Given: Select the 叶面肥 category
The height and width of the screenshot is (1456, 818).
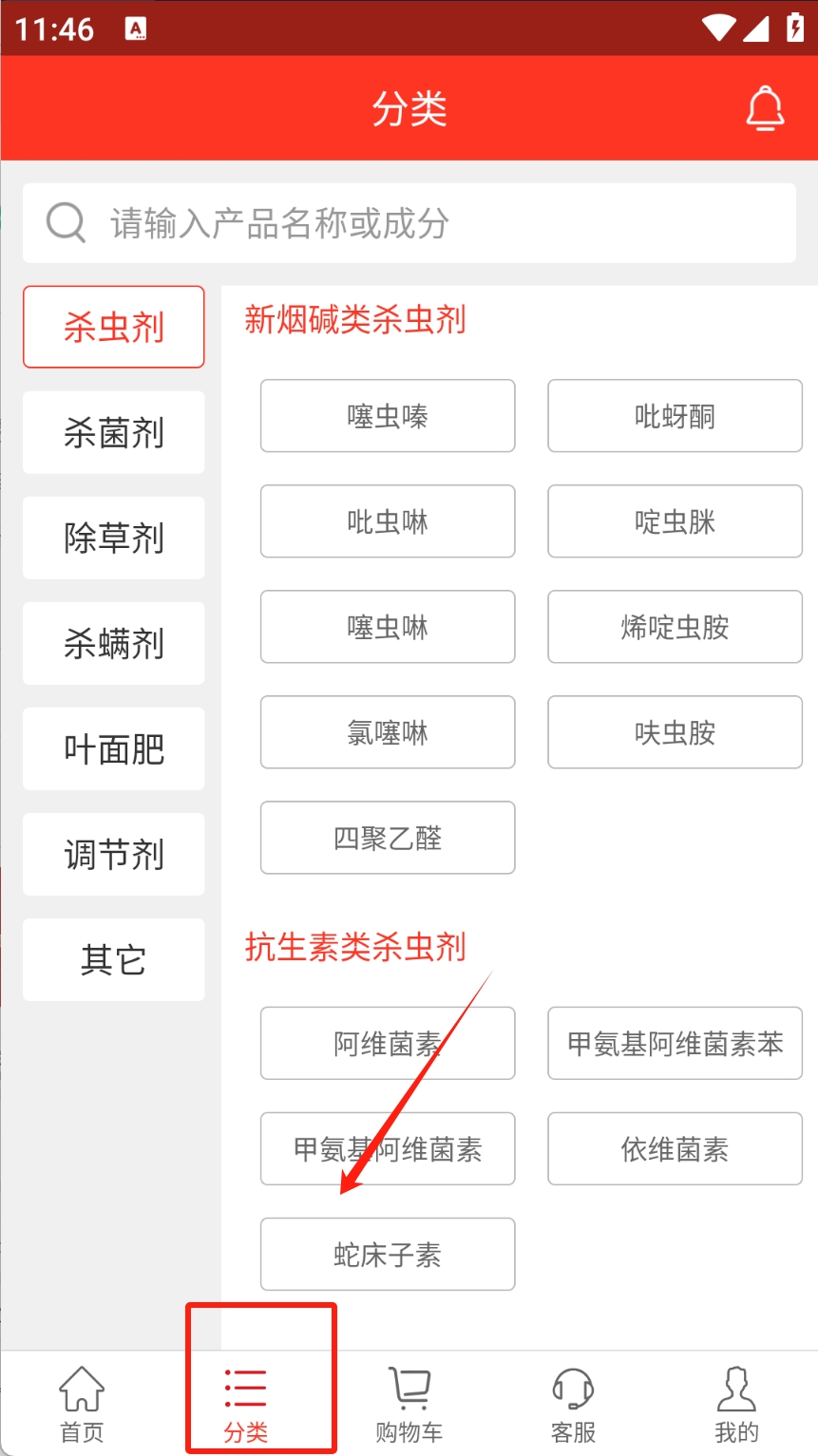Looking at the screenshot, I should coord(114,748).
